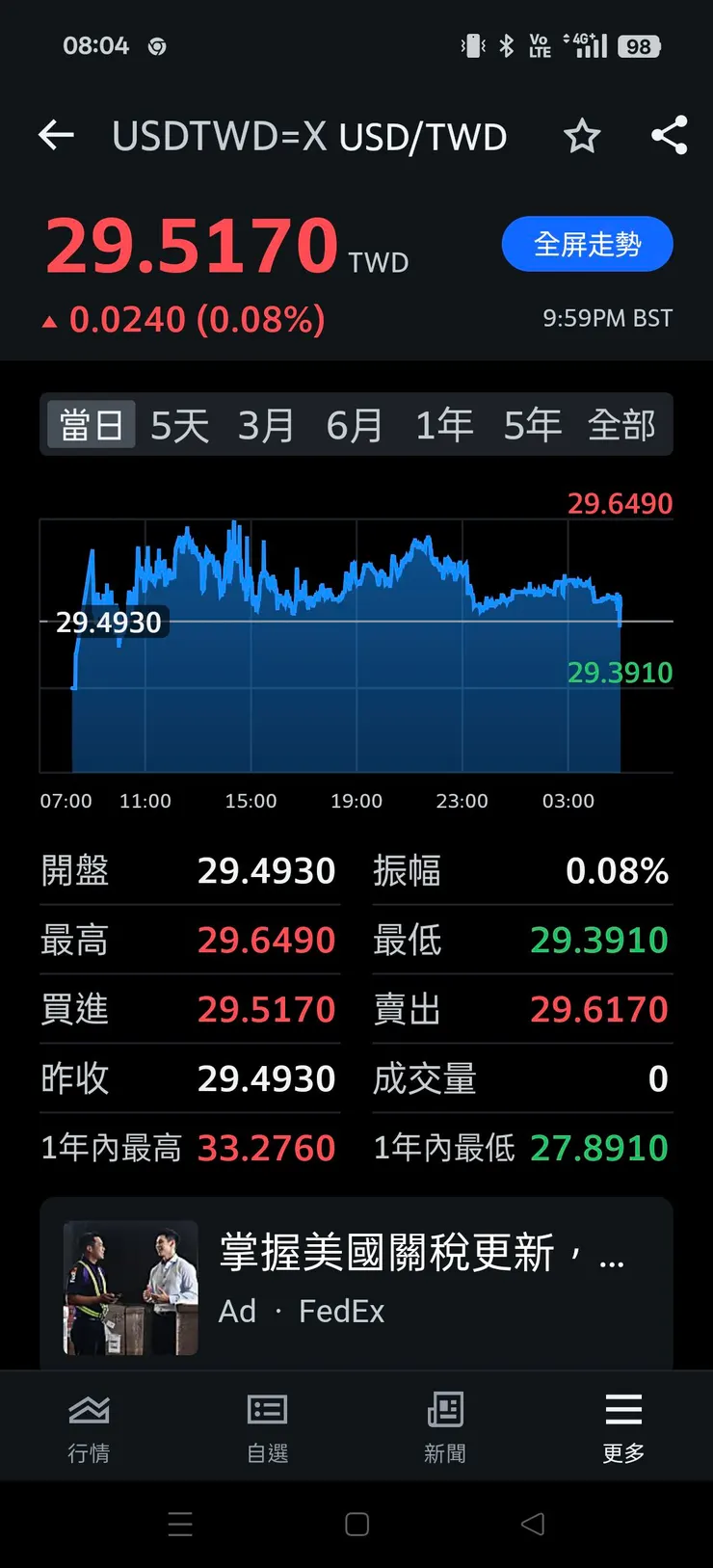Tap the Android home button
This screenshot has height=1568, width=713.
tap(356, 1525)
